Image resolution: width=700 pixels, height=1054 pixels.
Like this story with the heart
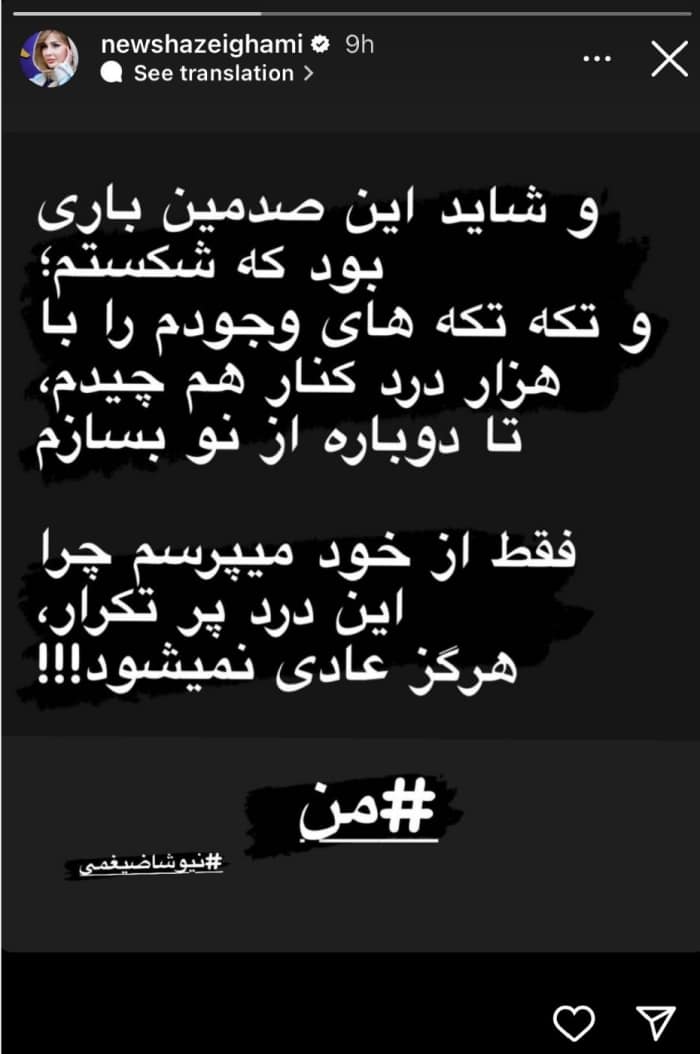(x=574, y=1021)
